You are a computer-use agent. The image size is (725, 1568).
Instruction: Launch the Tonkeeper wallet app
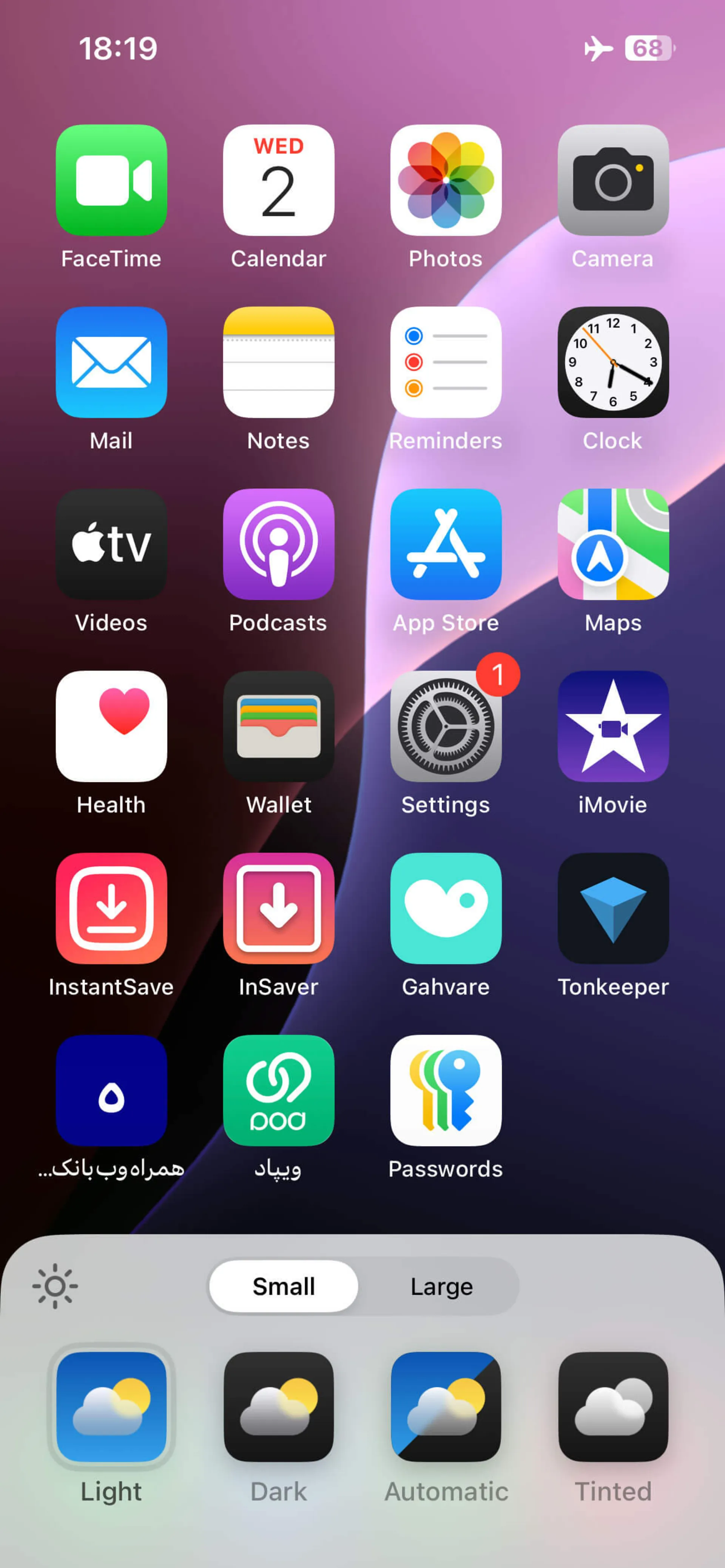[613, 908]
